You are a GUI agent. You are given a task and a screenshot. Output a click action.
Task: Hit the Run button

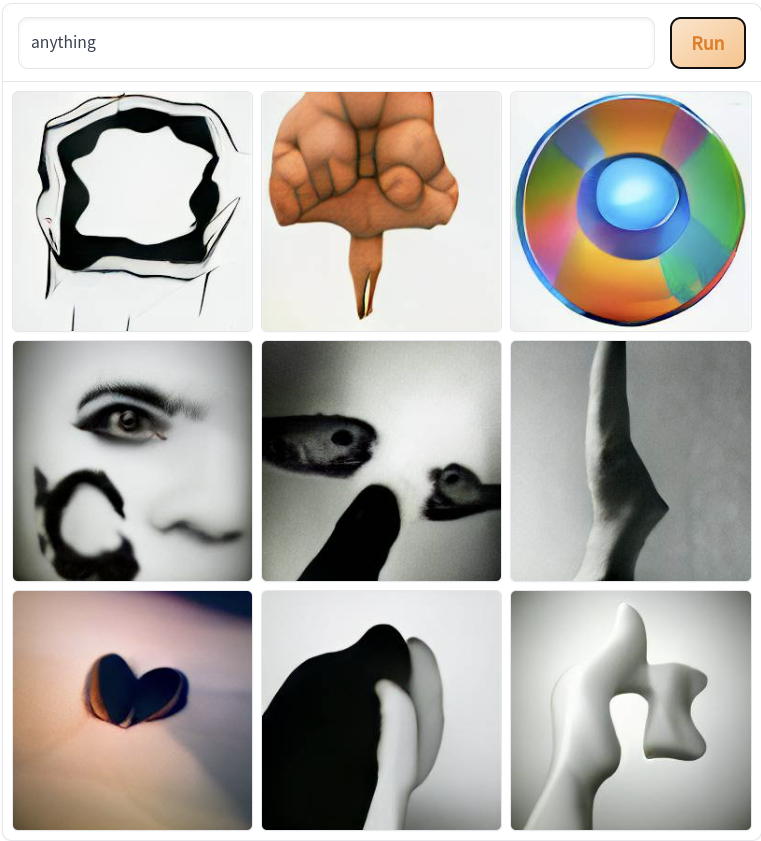click(x=707, y=43)
